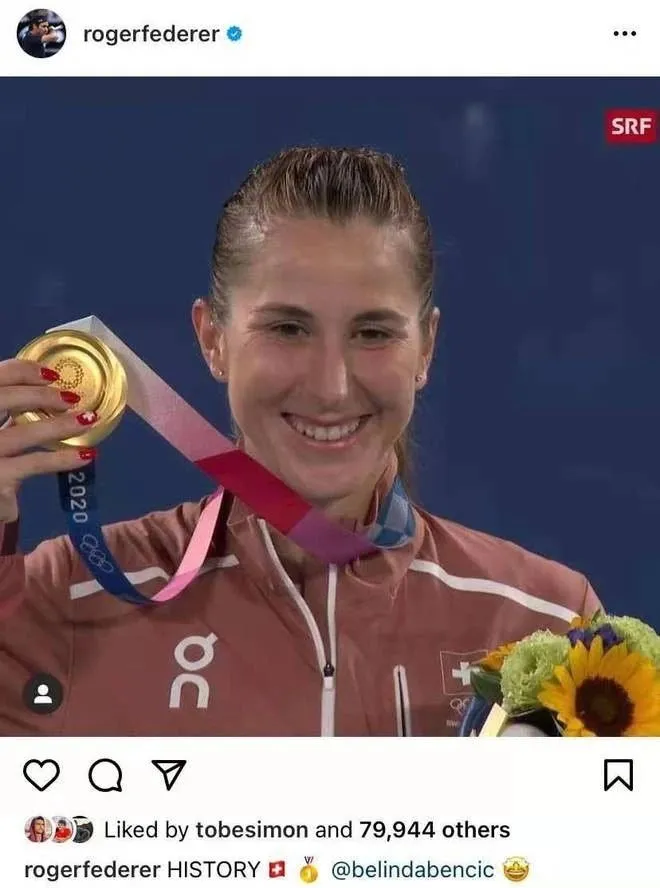Open the @belindabencic mention in caption
Image resolution: width=660 pixels, height=888 pixels.
(412, 870)
